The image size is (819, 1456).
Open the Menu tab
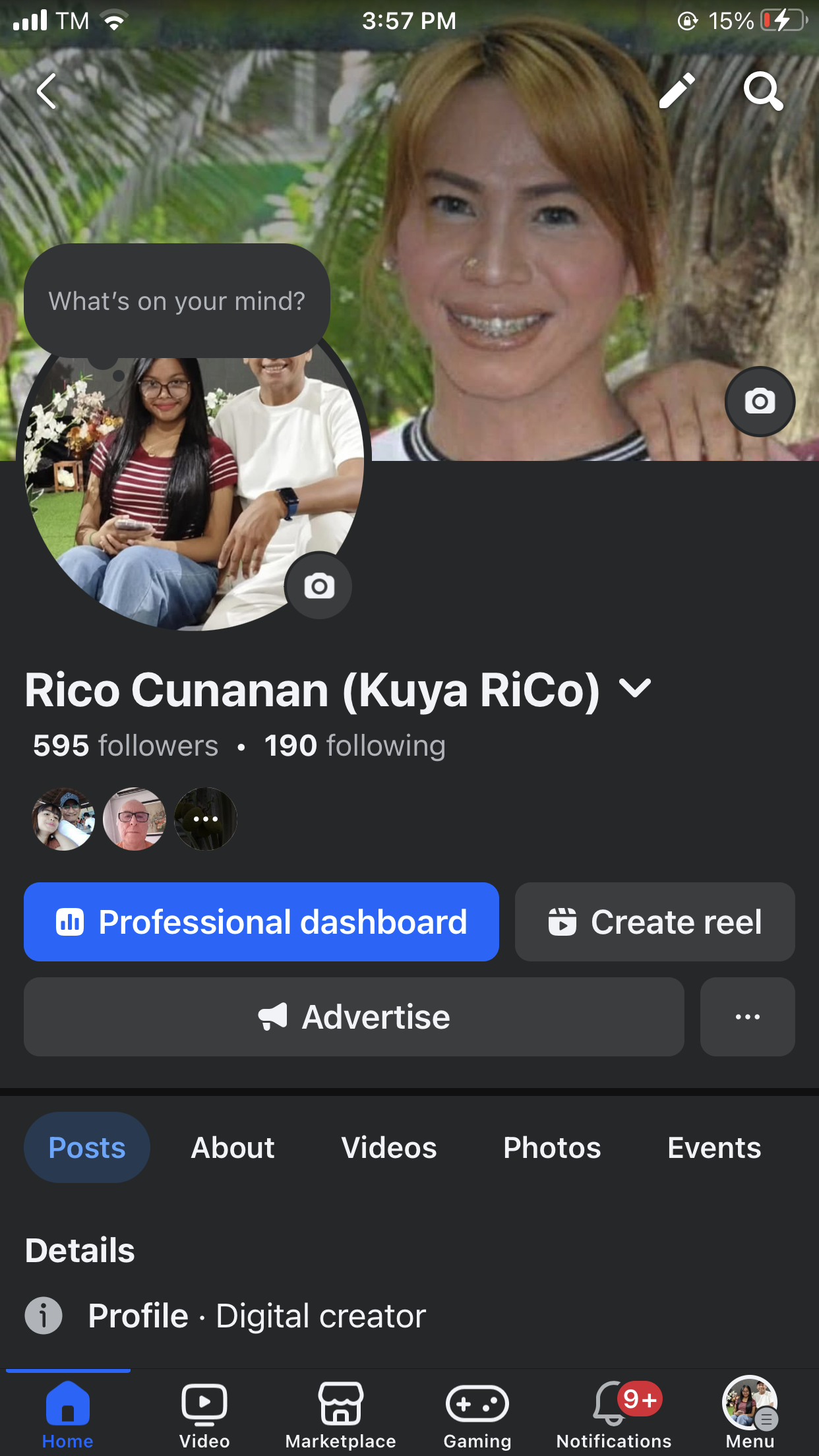click(750, 1414)
